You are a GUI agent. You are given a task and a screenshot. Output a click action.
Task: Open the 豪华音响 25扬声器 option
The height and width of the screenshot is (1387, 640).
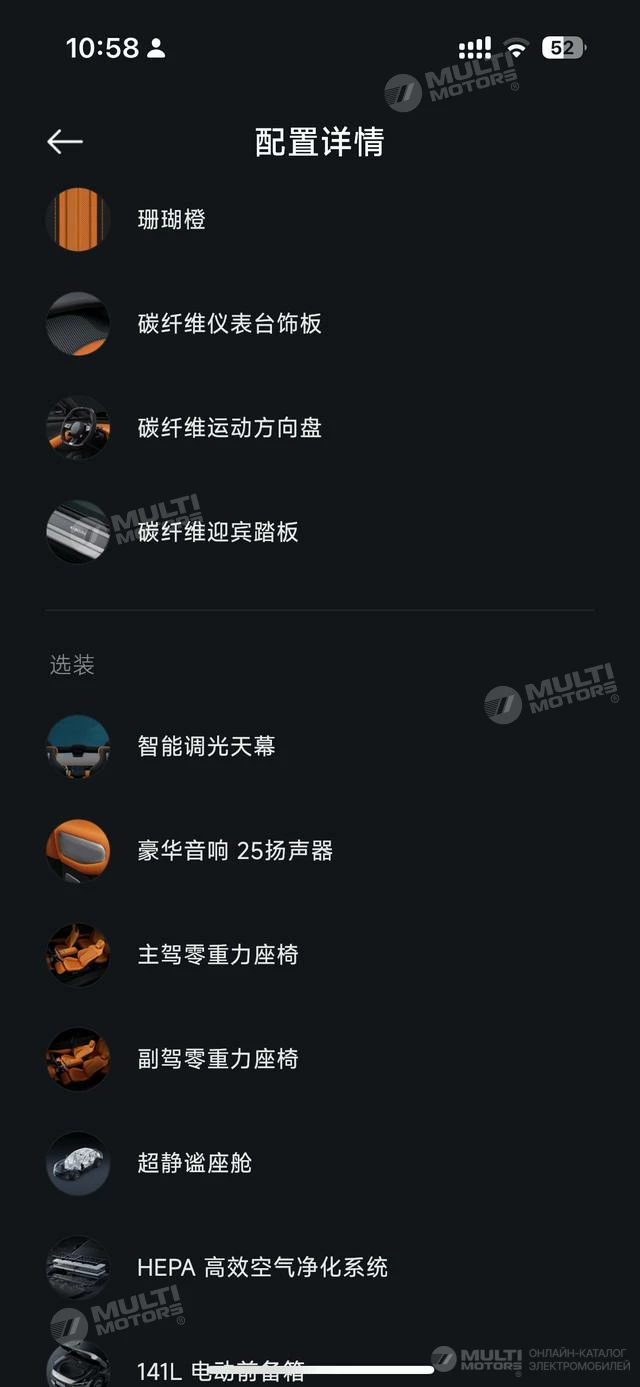[x=235, y=851]
